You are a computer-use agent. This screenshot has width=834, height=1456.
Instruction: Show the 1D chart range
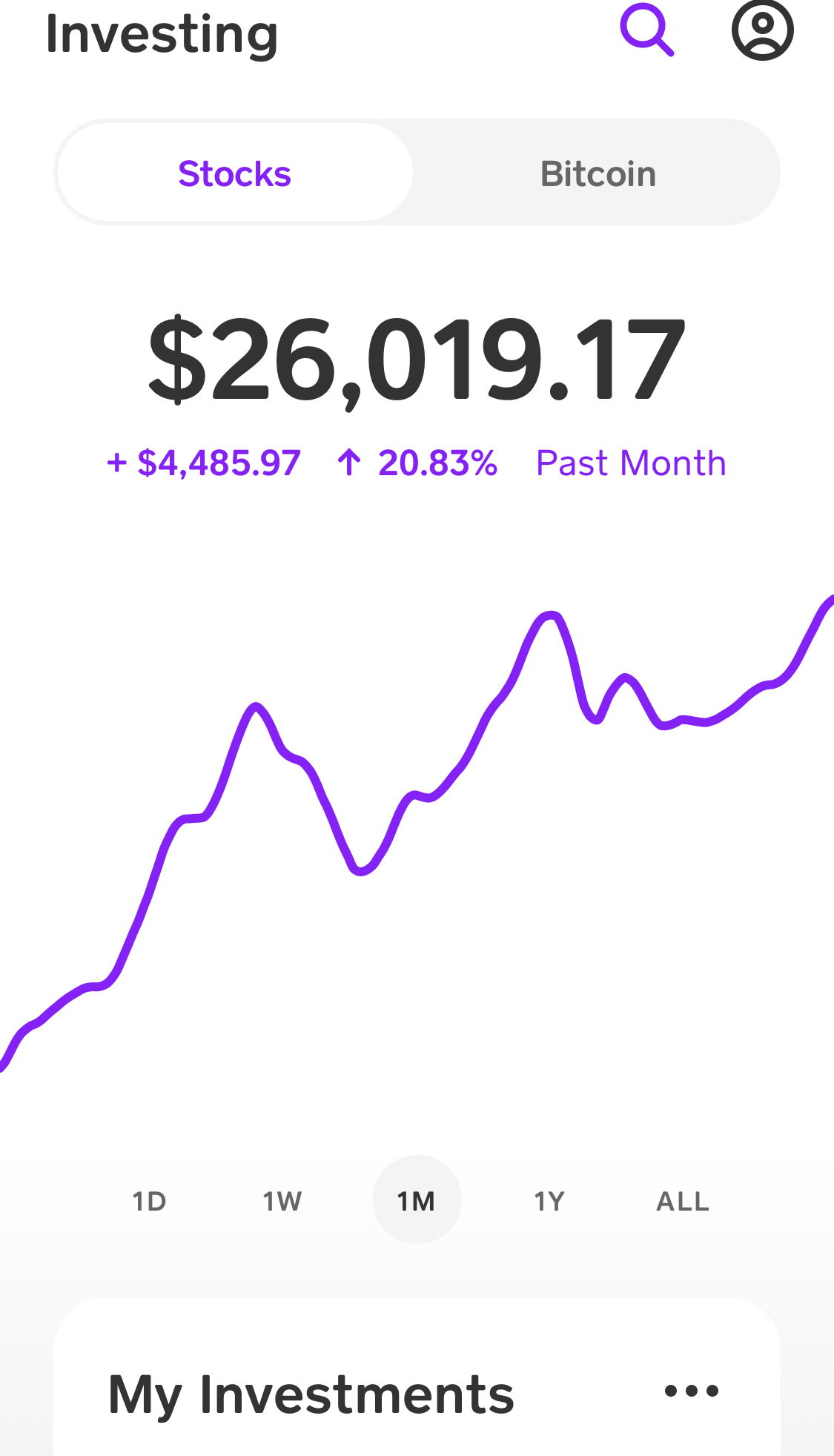click(149, 1201)
